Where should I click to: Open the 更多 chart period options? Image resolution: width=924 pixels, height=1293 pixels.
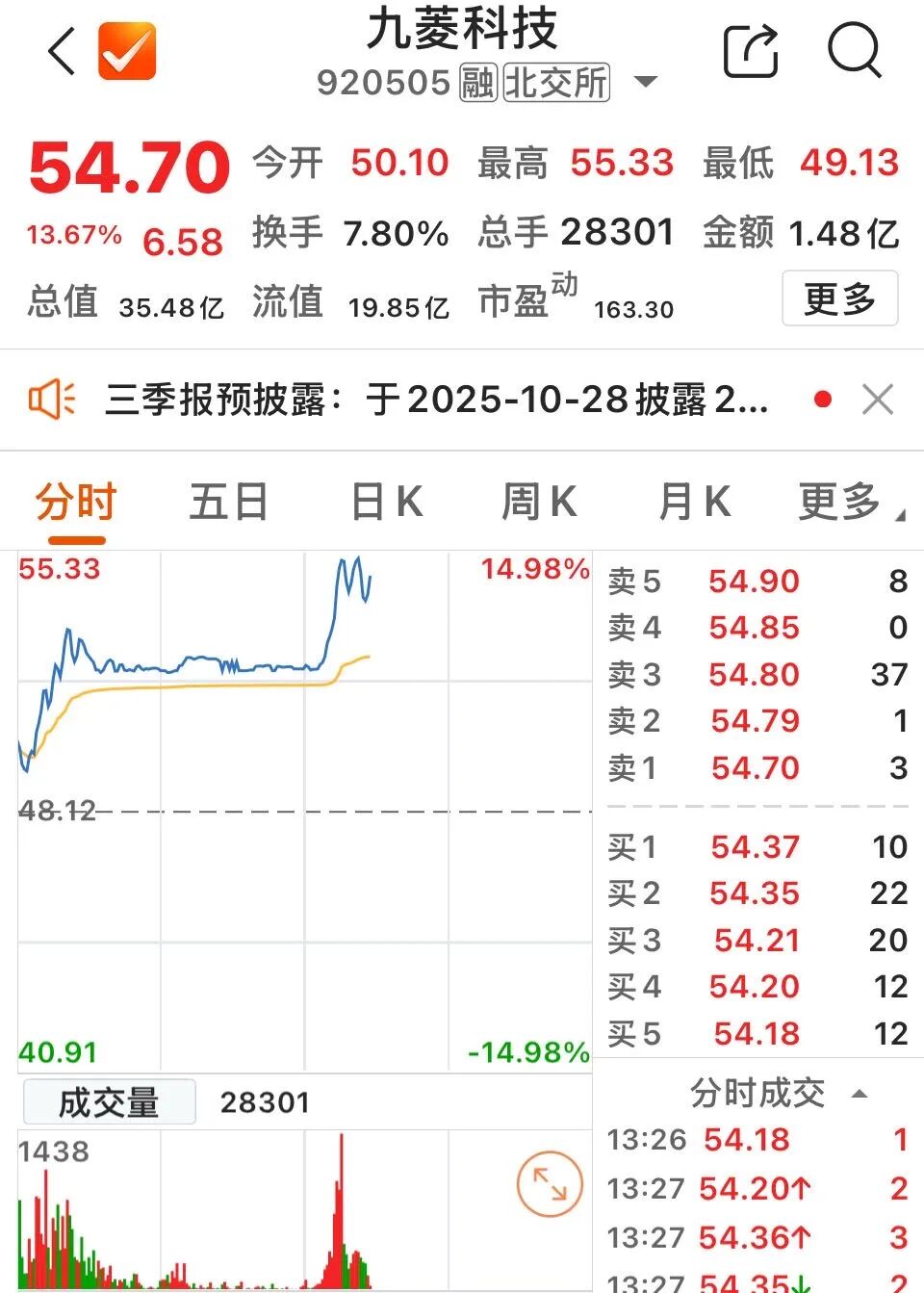[x=845, y=503]
